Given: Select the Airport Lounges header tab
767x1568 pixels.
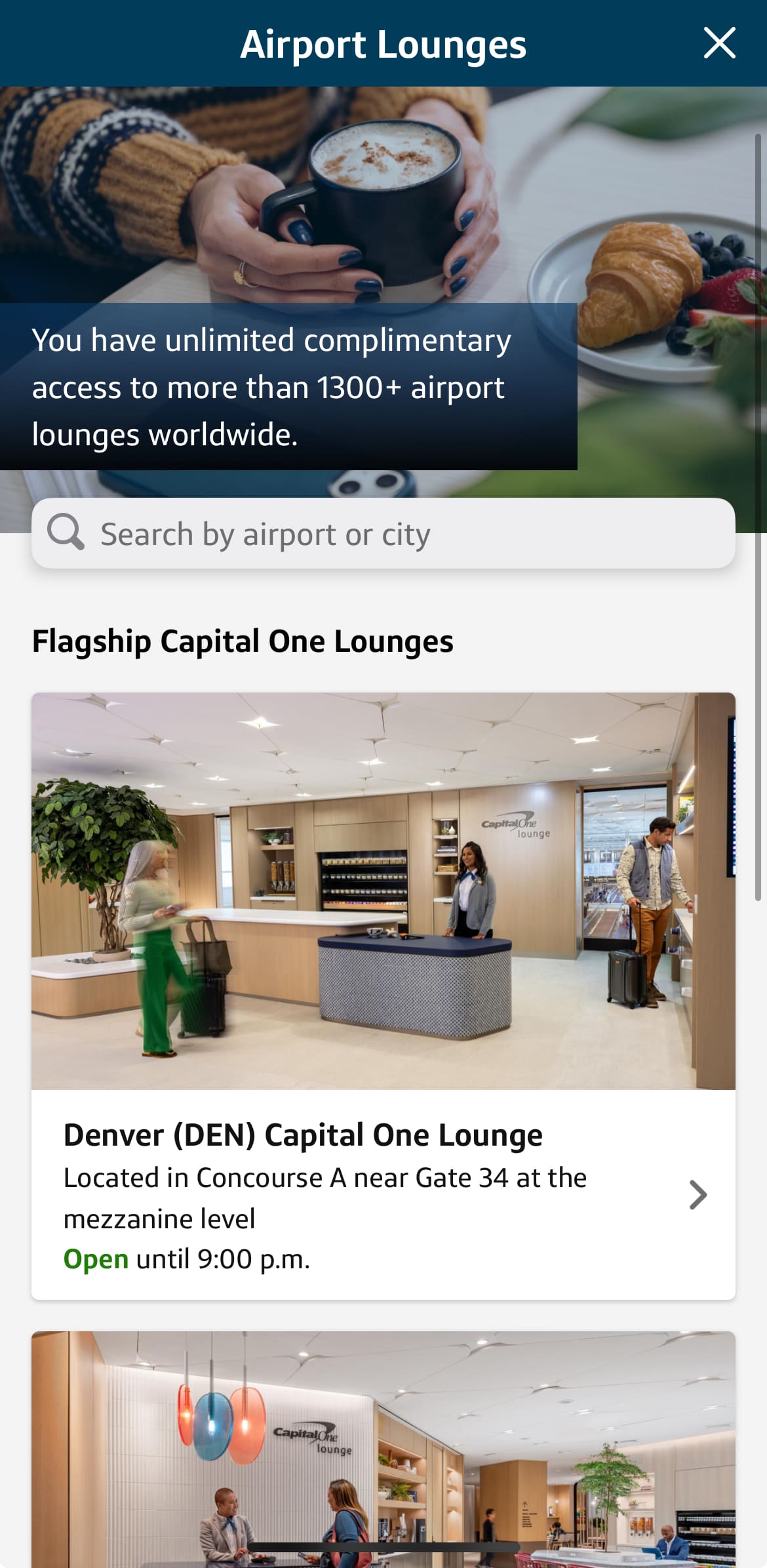Looking at the screenshot, I should (383, 43).
